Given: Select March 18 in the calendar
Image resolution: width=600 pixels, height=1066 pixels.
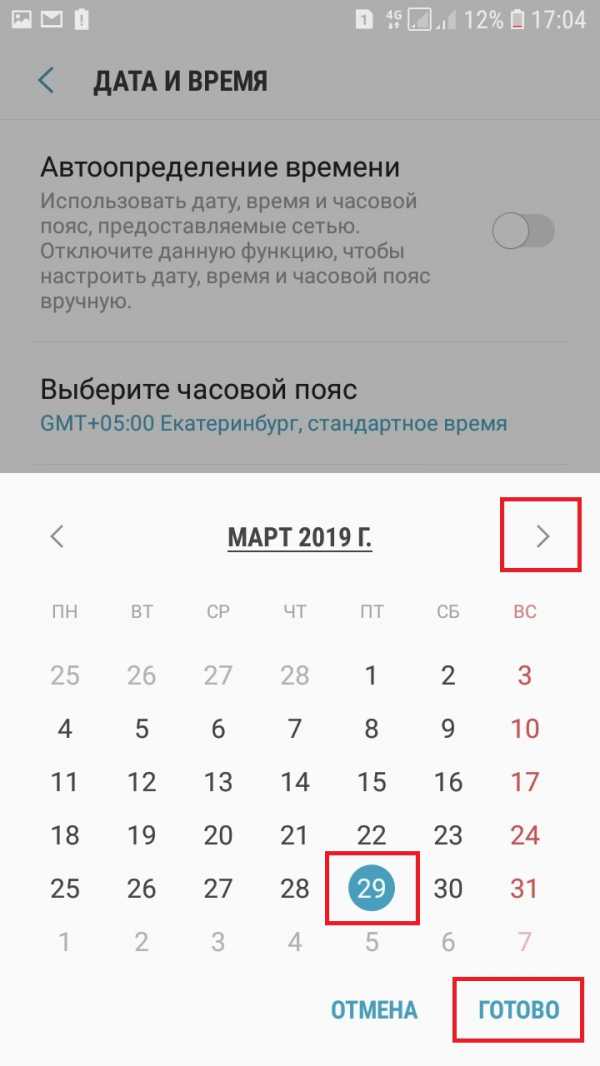Looking at the screenshot, I should [x=65, y=835].
